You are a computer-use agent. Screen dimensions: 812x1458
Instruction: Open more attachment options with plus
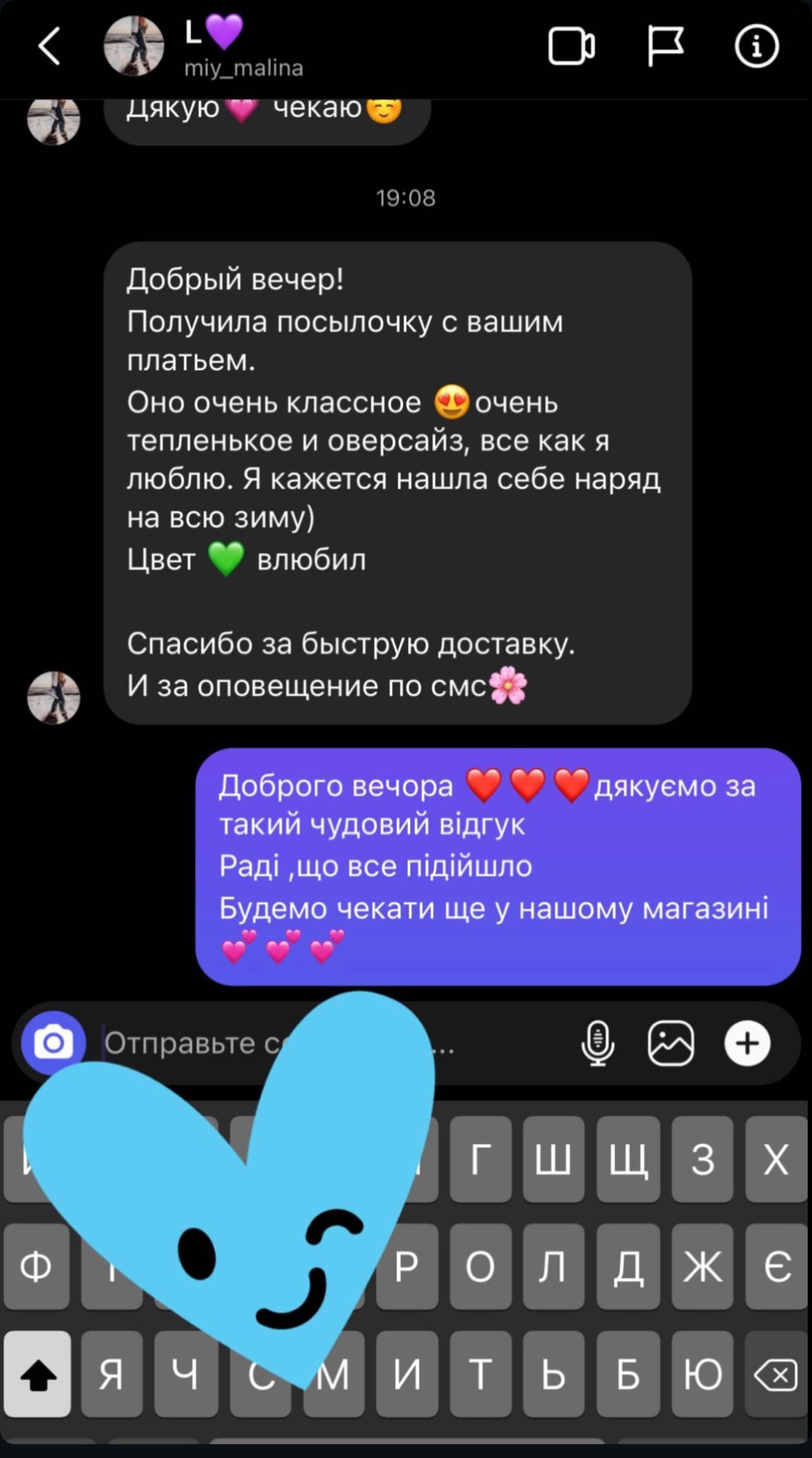pyautogui.click(x=748, y=1044)
